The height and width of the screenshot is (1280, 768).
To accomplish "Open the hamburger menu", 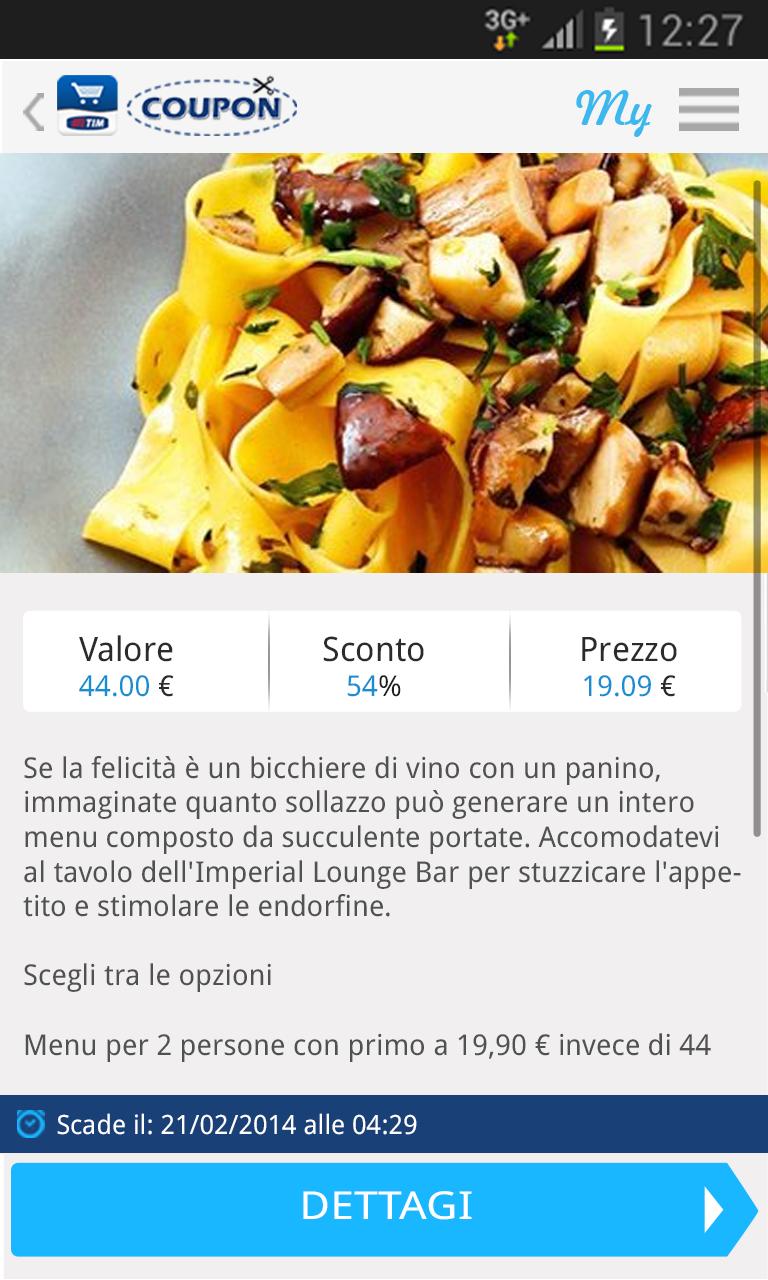I will (708, 110).
